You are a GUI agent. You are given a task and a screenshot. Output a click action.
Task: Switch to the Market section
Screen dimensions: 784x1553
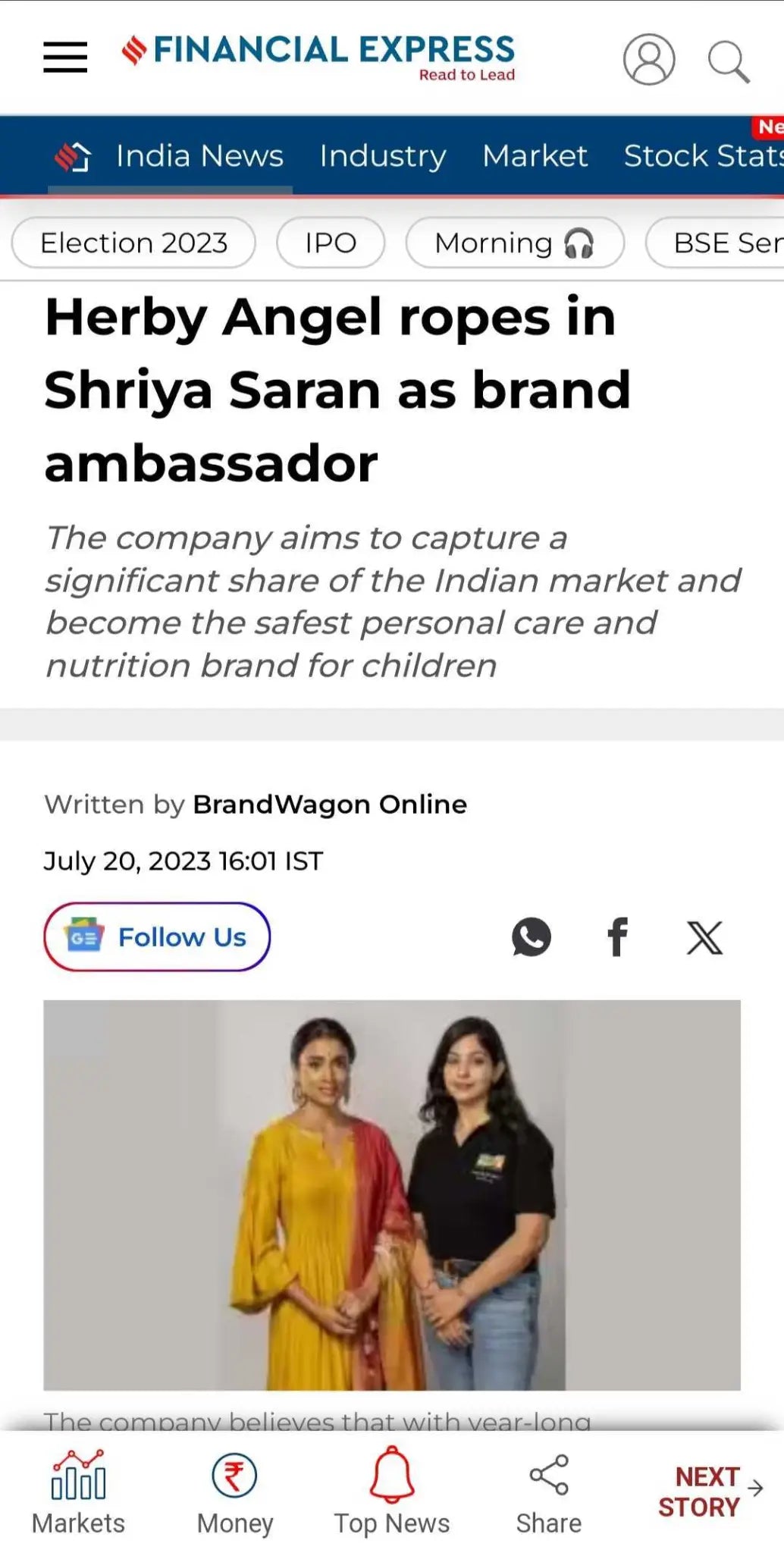click(x=535, y=156)
